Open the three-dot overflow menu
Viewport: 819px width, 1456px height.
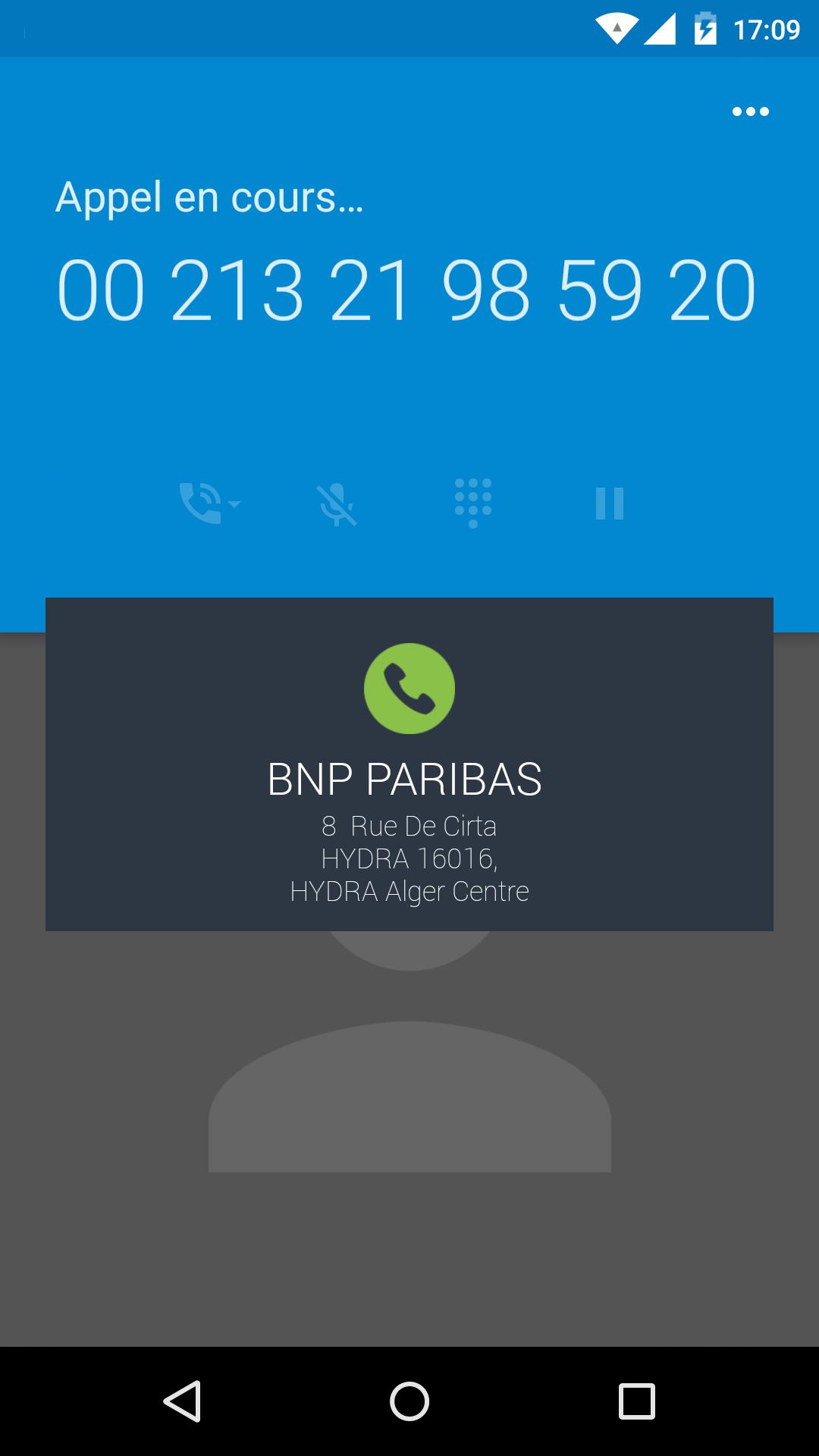pos(750,112)
